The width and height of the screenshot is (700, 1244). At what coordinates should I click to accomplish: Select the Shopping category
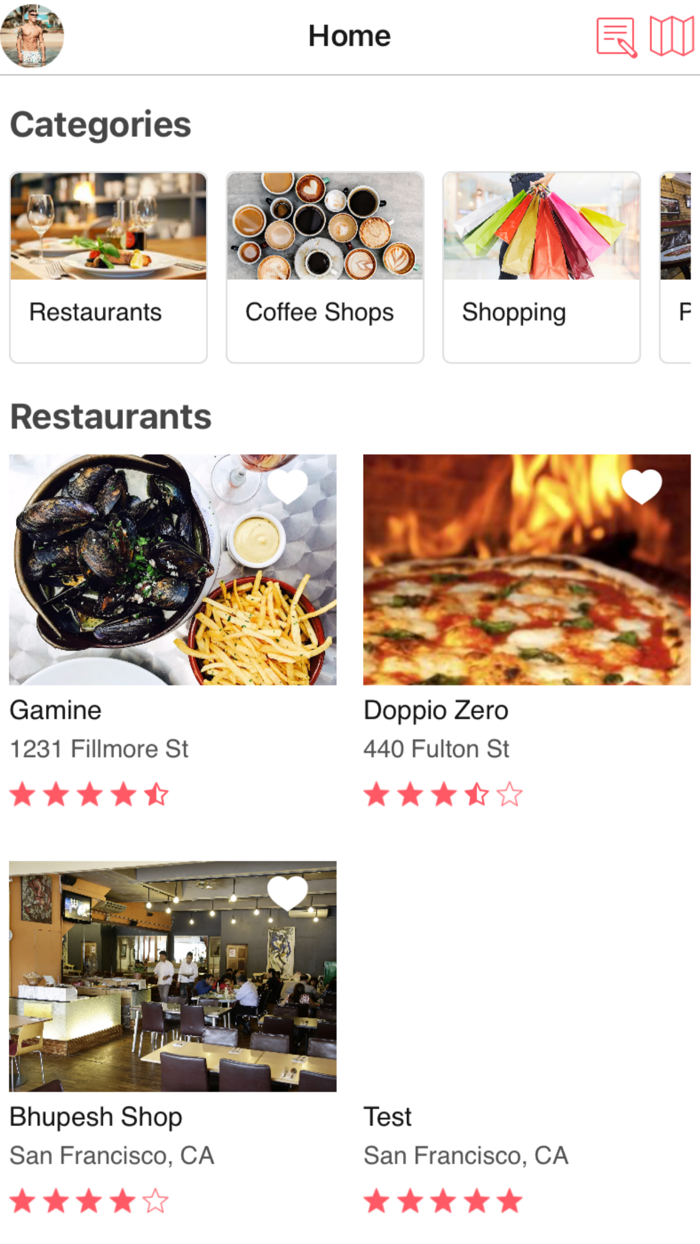(x=541, y=267)
